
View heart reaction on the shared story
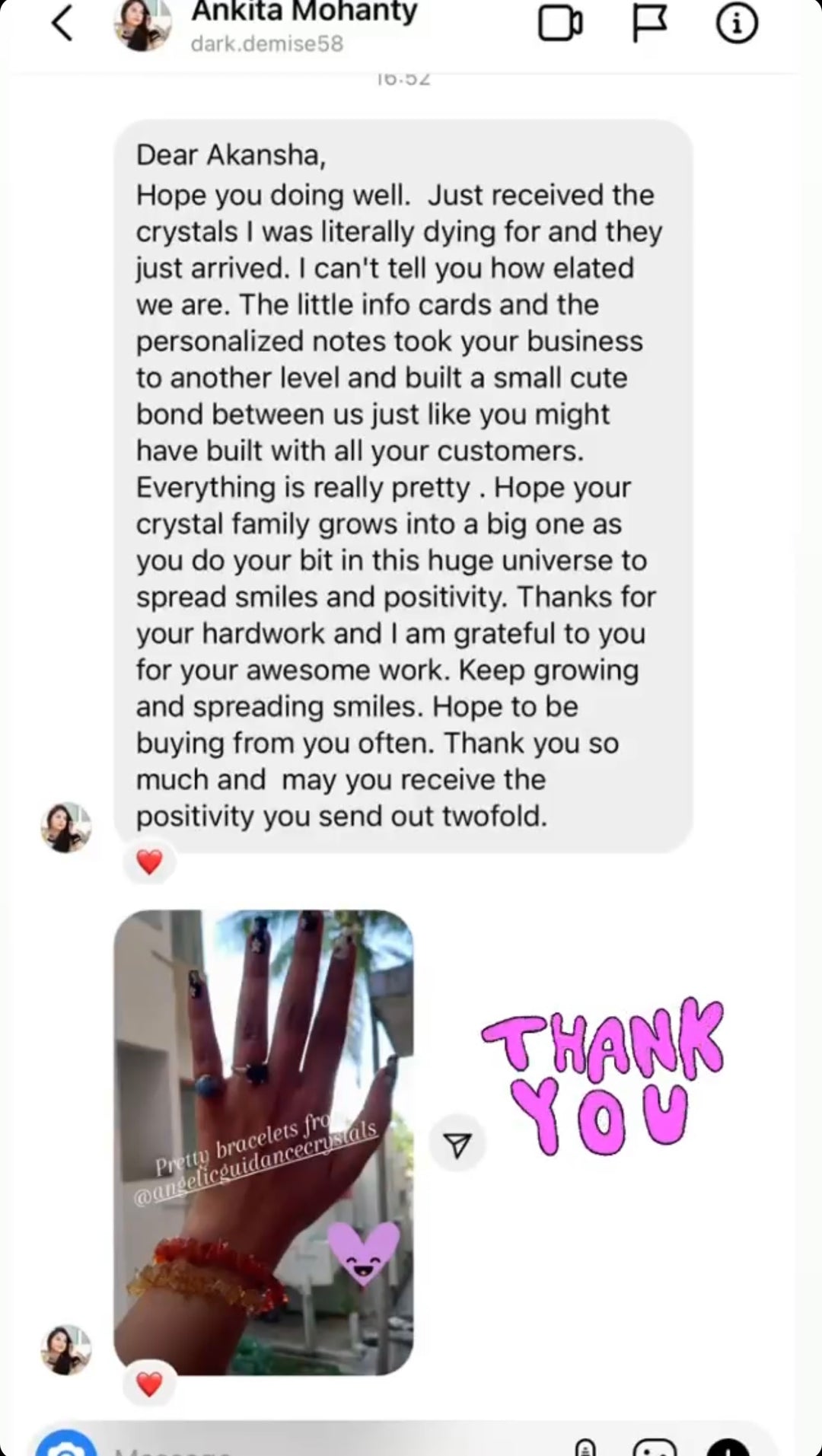tap(149, 1384)
